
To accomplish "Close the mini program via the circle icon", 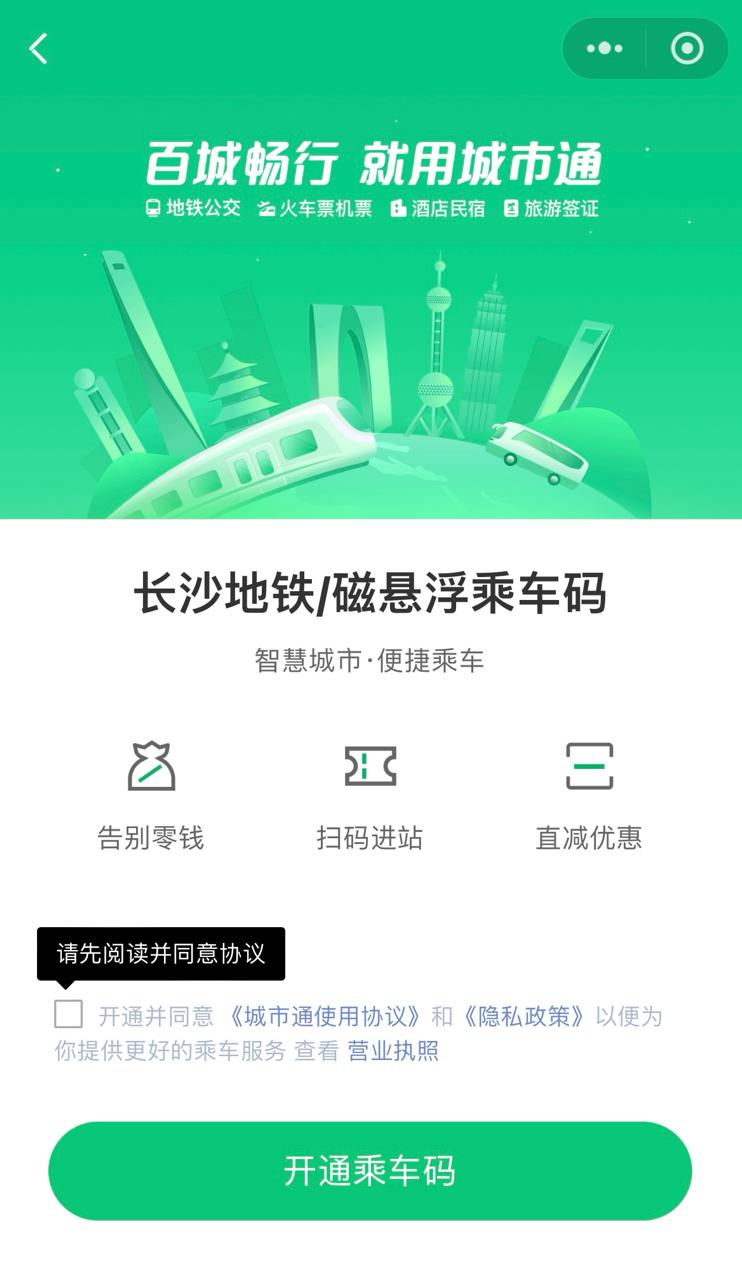I will pos(687,48).
